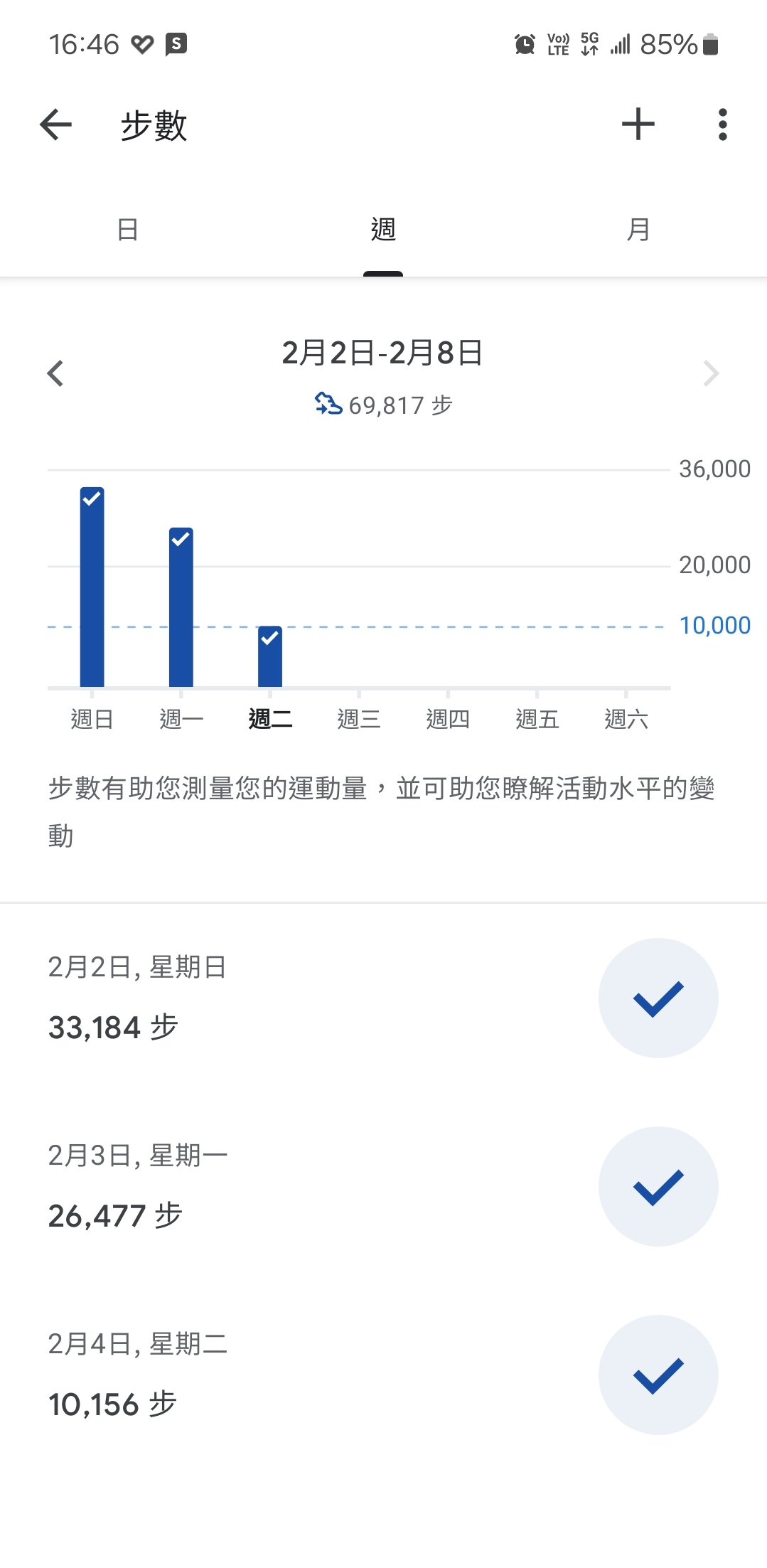
Task: Open the 2月4日 entry with 10,156 步
Action: point(383,1375)
